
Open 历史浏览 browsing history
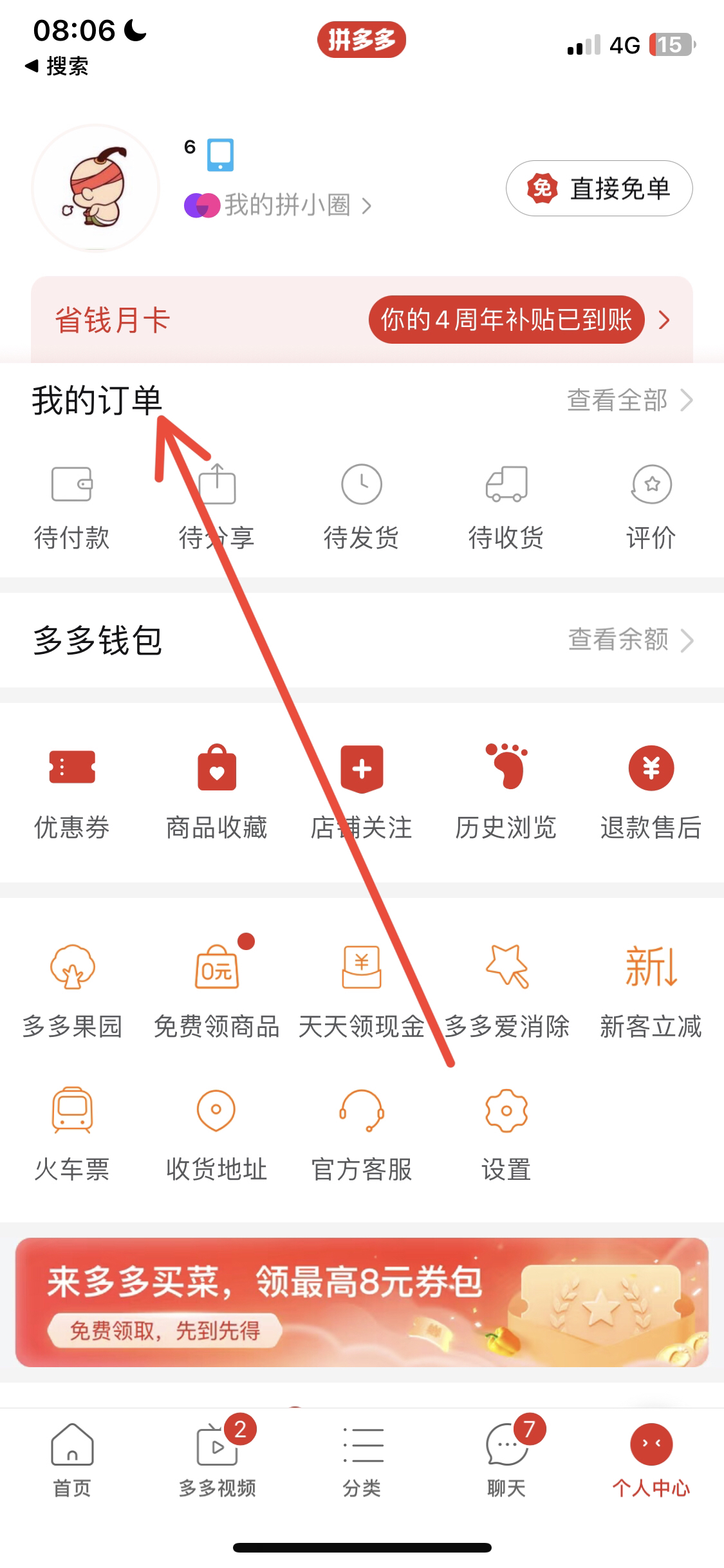point(506,792)
